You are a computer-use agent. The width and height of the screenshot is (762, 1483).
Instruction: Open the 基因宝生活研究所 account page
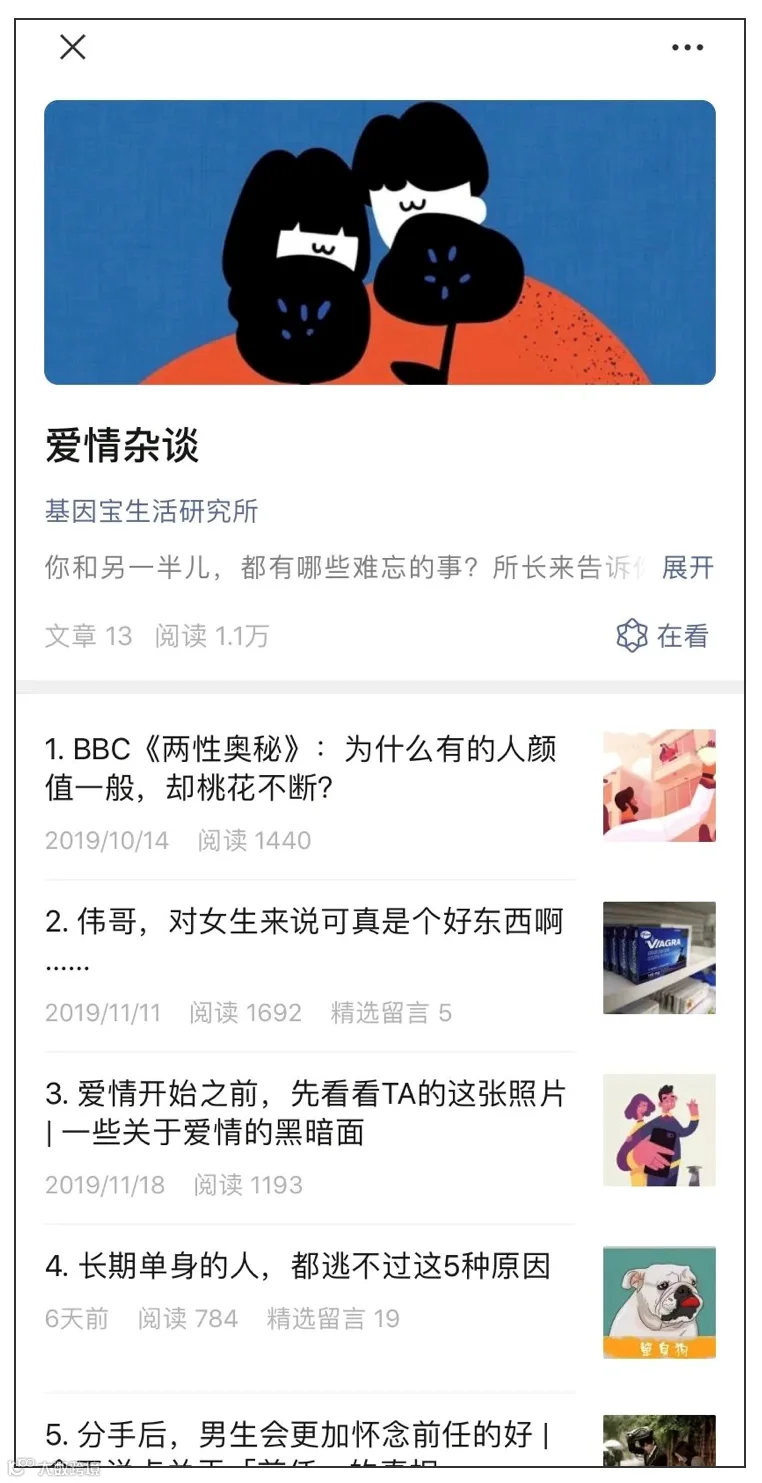pyautogui.click(x=151, y=511)
